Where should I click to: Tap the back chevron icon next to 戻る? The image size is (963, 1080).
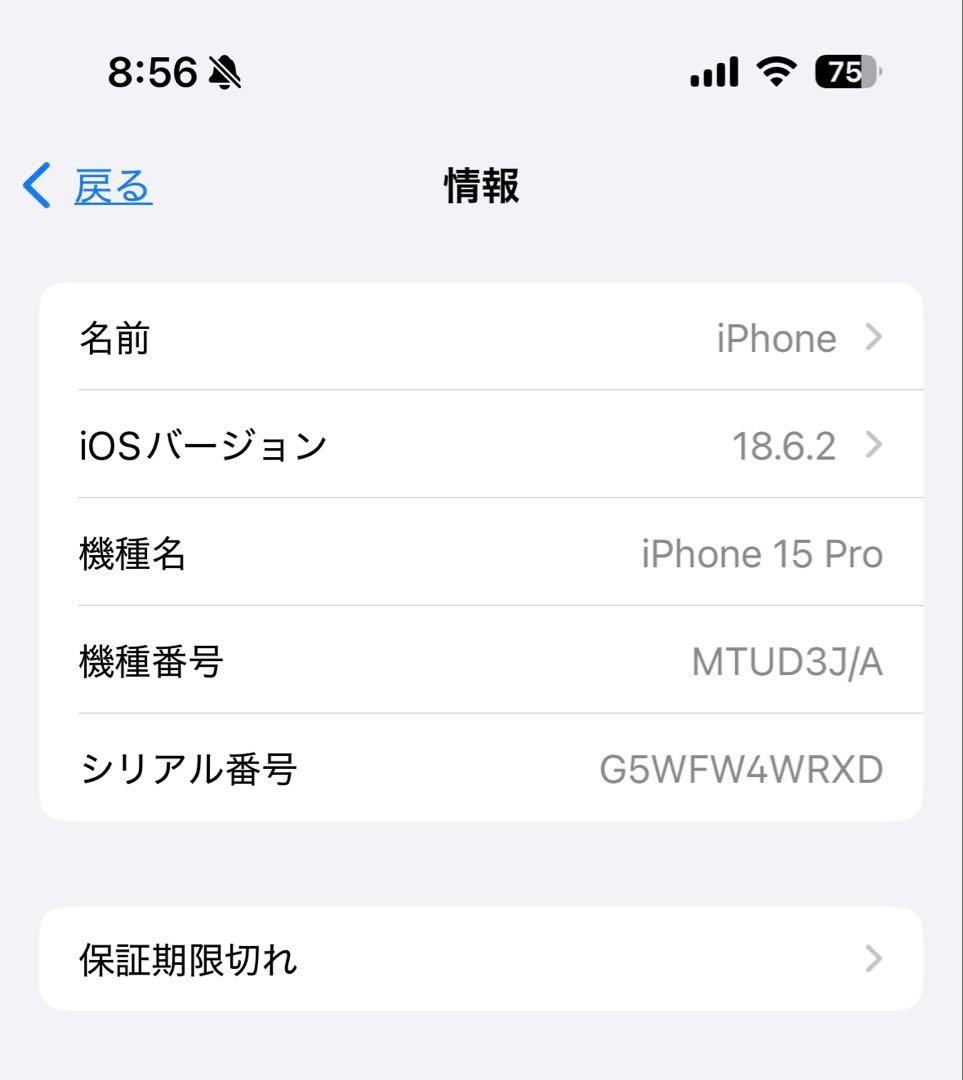[x=36, y=186]
